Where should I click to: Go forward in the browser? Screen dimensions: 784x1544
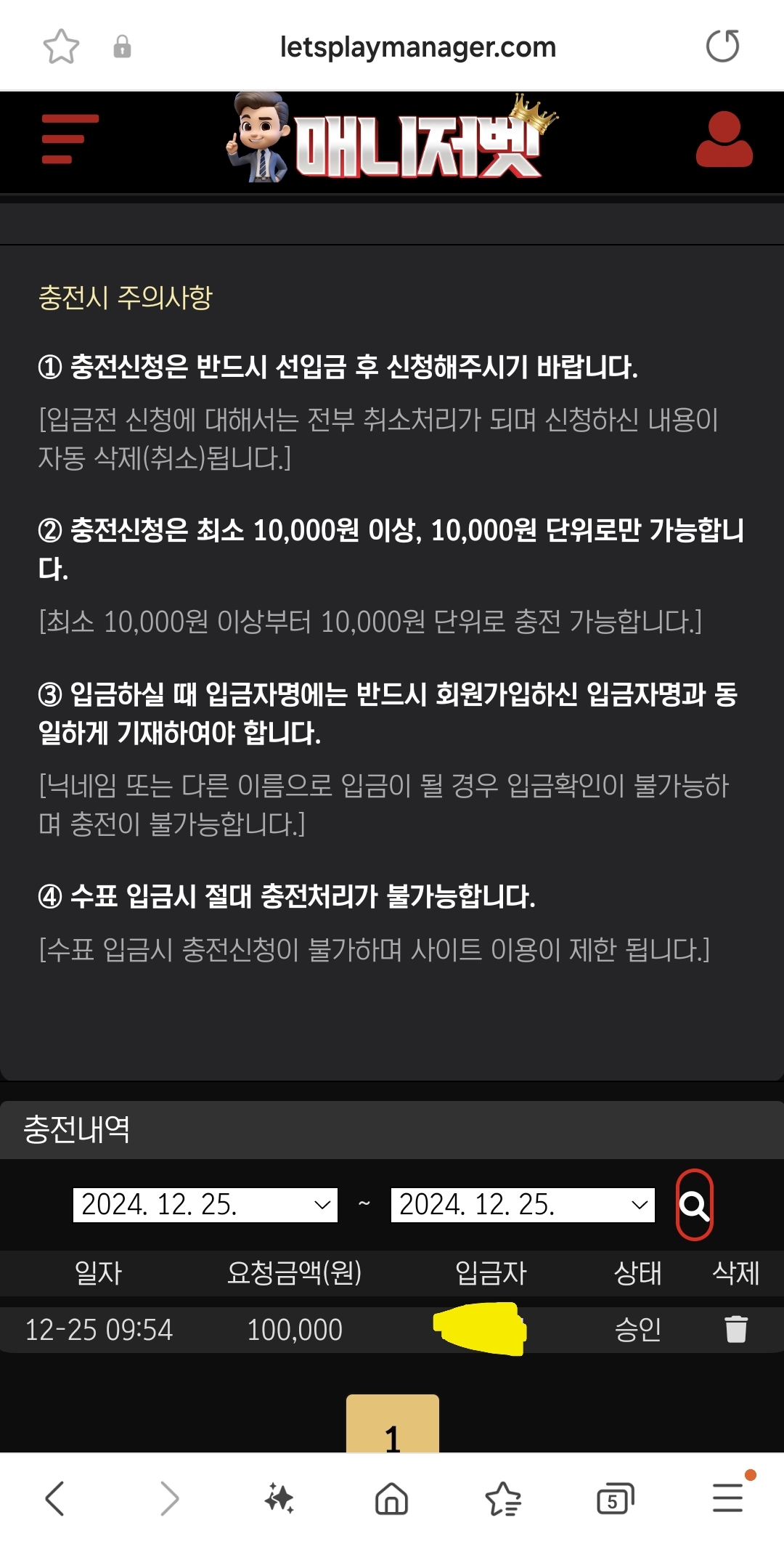[x=168, y=1498]
